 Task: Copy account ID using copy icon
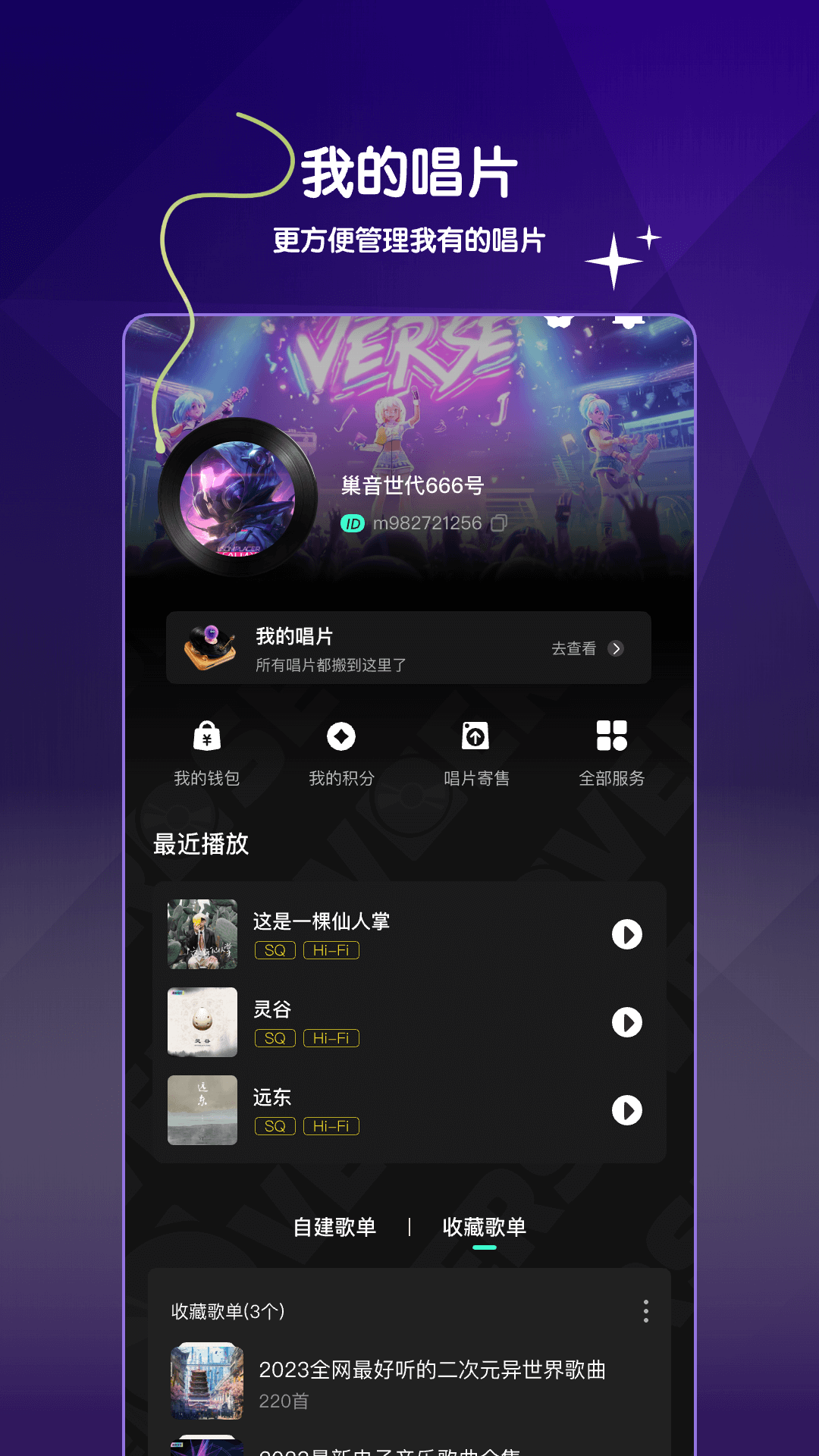click(x=498, y=523)
